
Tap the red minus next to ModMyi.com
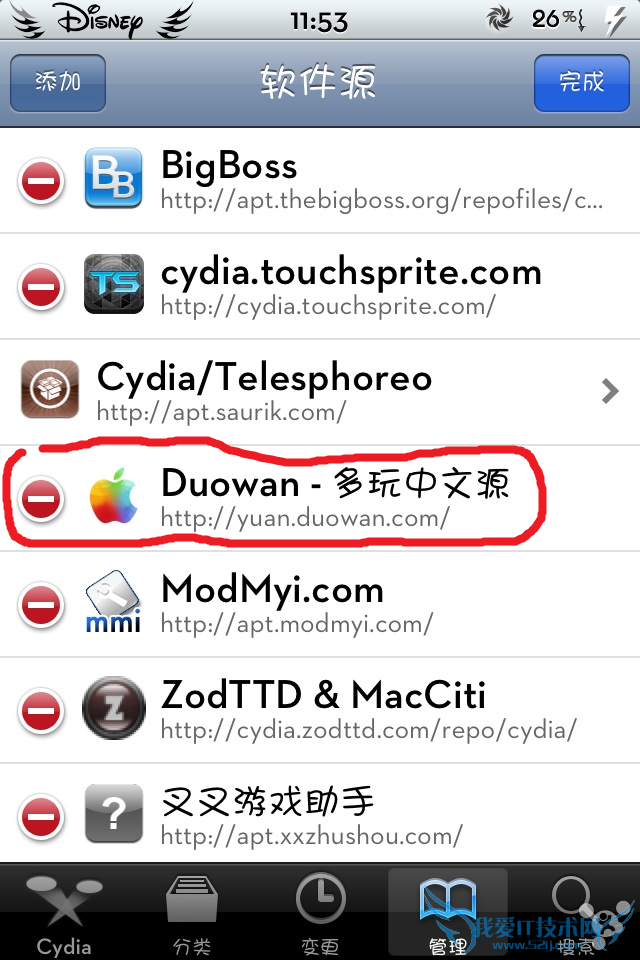pyautogui.click(x=41, y=605)
